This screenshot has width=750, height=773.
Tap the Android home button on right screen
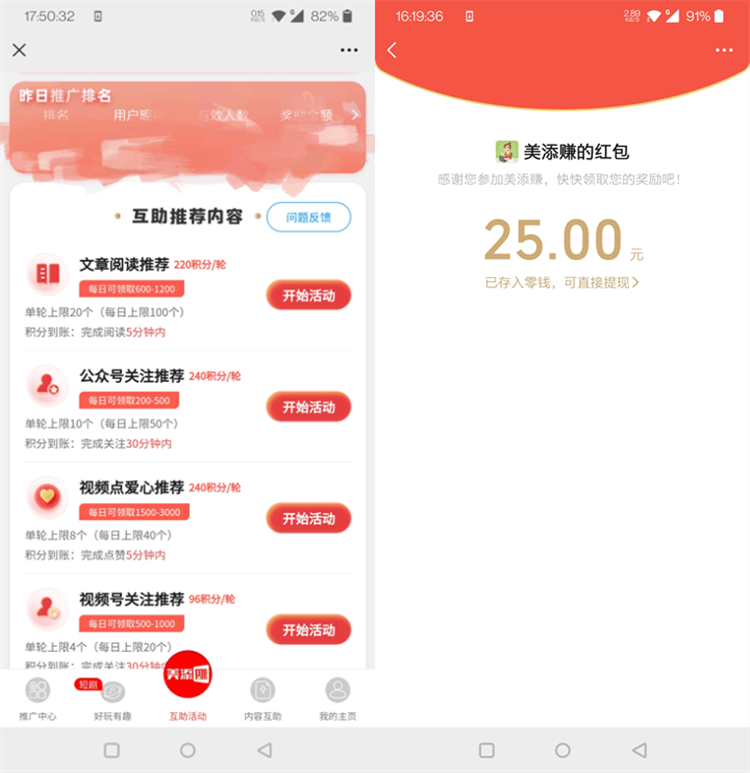[x=563, y=750]
